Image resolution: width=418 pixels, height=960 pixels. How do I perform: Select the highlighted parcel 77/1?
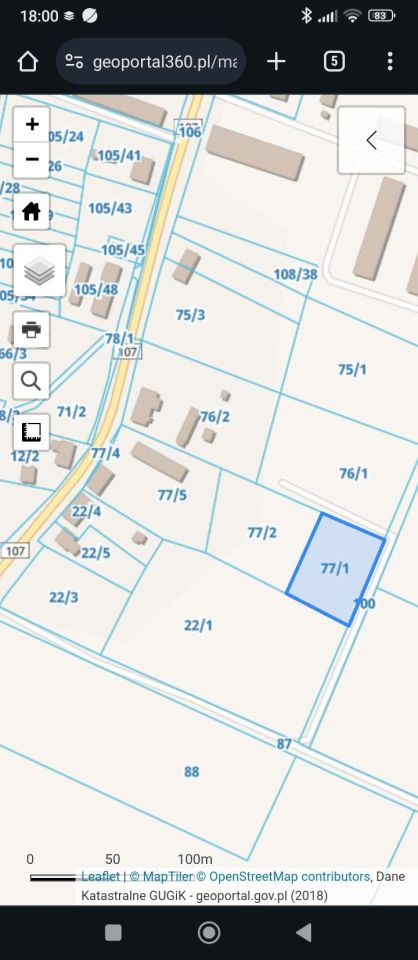(335, 569)
